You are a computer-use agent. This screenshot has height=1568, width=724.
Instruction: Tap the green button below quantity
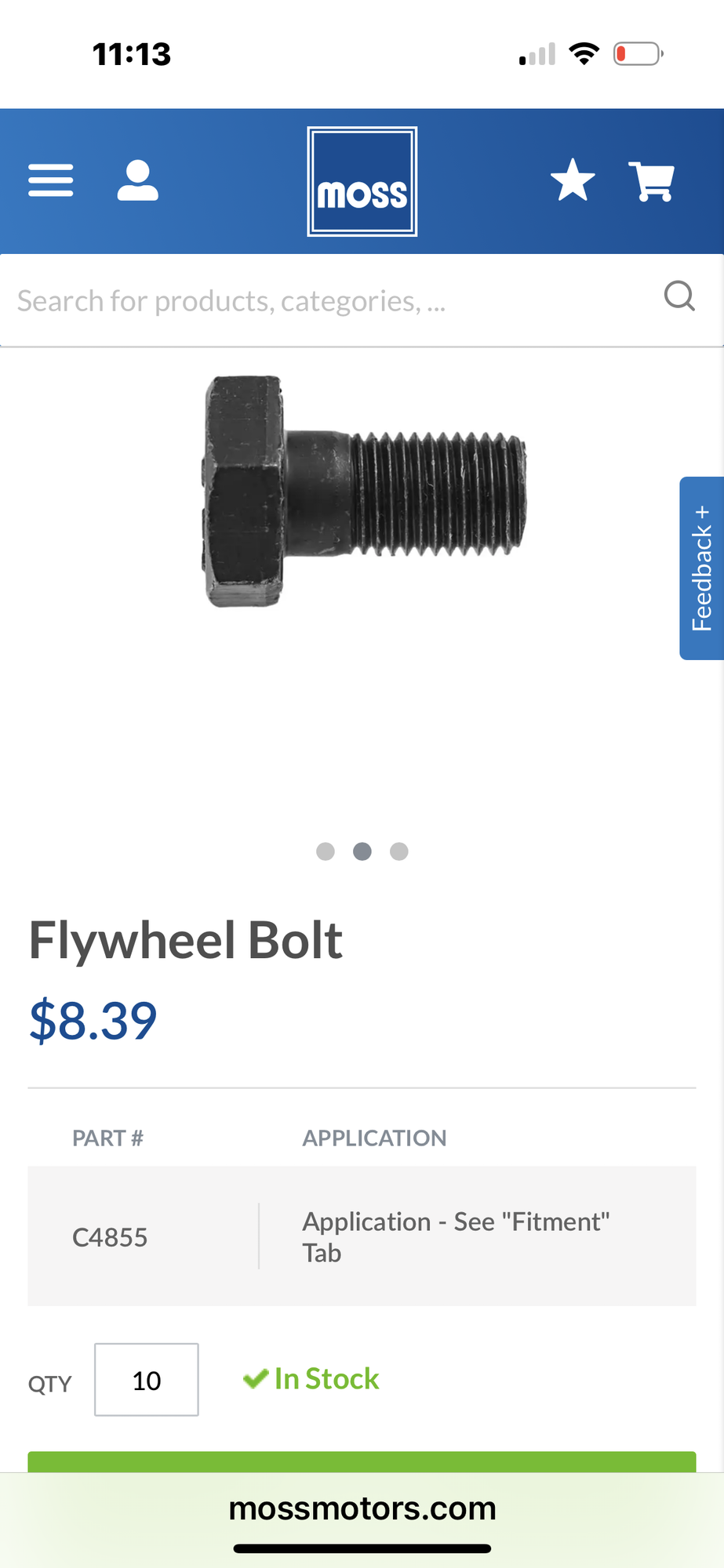(362, 1462)
